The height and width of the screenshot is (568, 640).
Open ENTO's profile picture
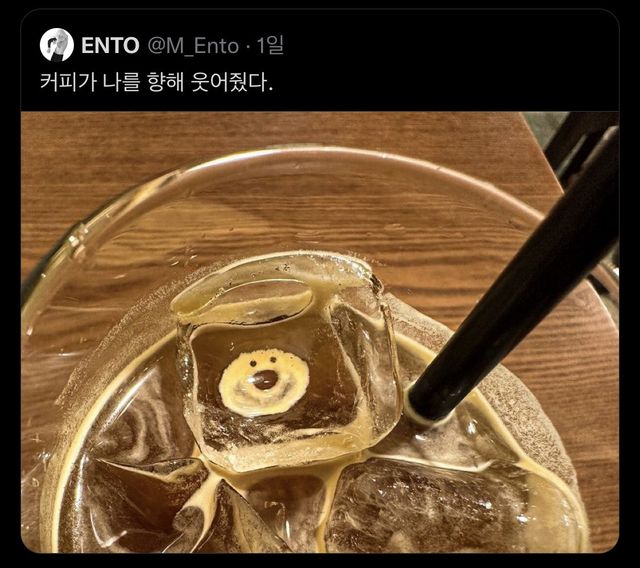click(x=56, y=45)
